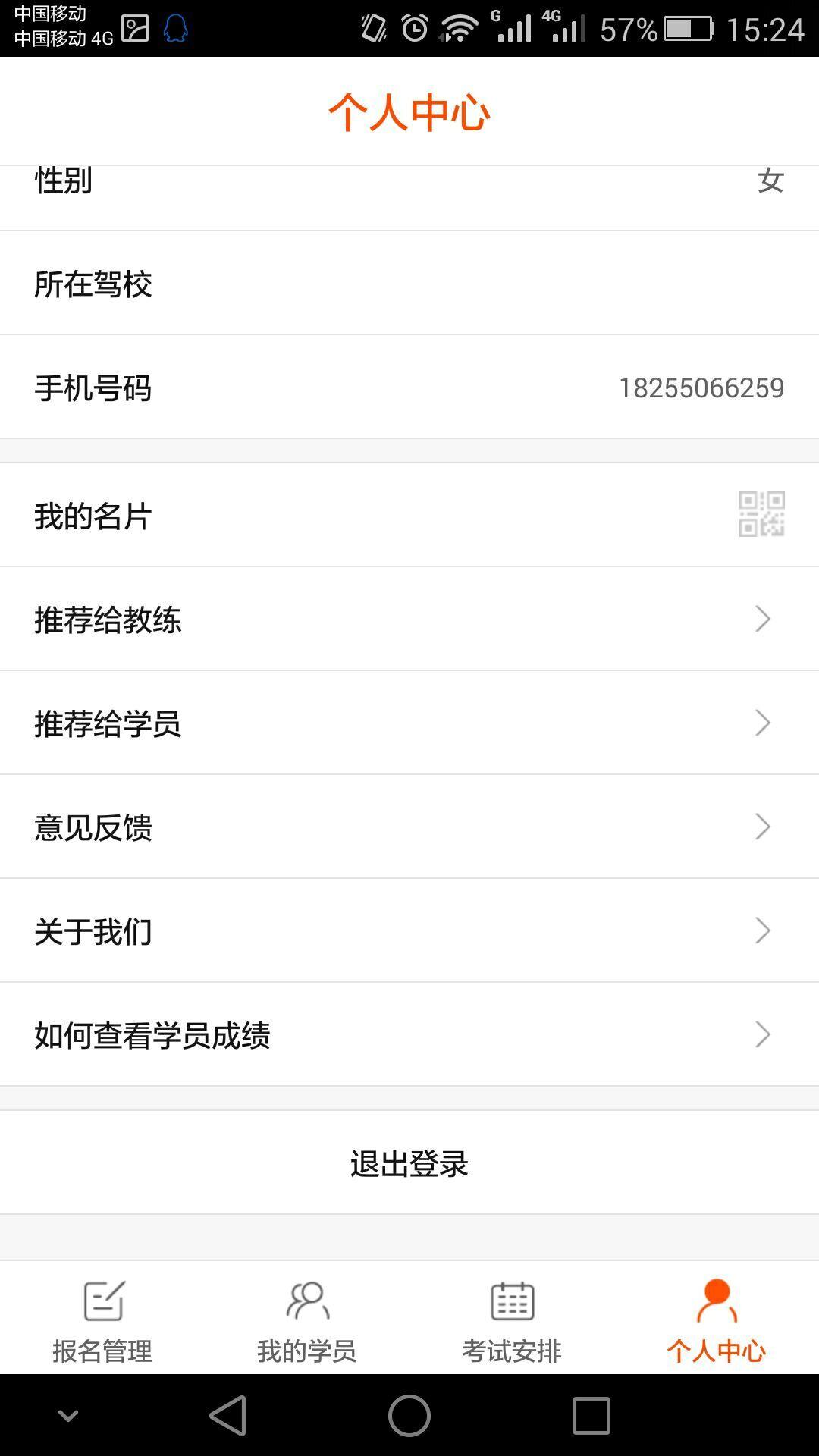819x1456 pixels.
Task: Open 意见反馈 via its chevron
Action: click(763, 827)
